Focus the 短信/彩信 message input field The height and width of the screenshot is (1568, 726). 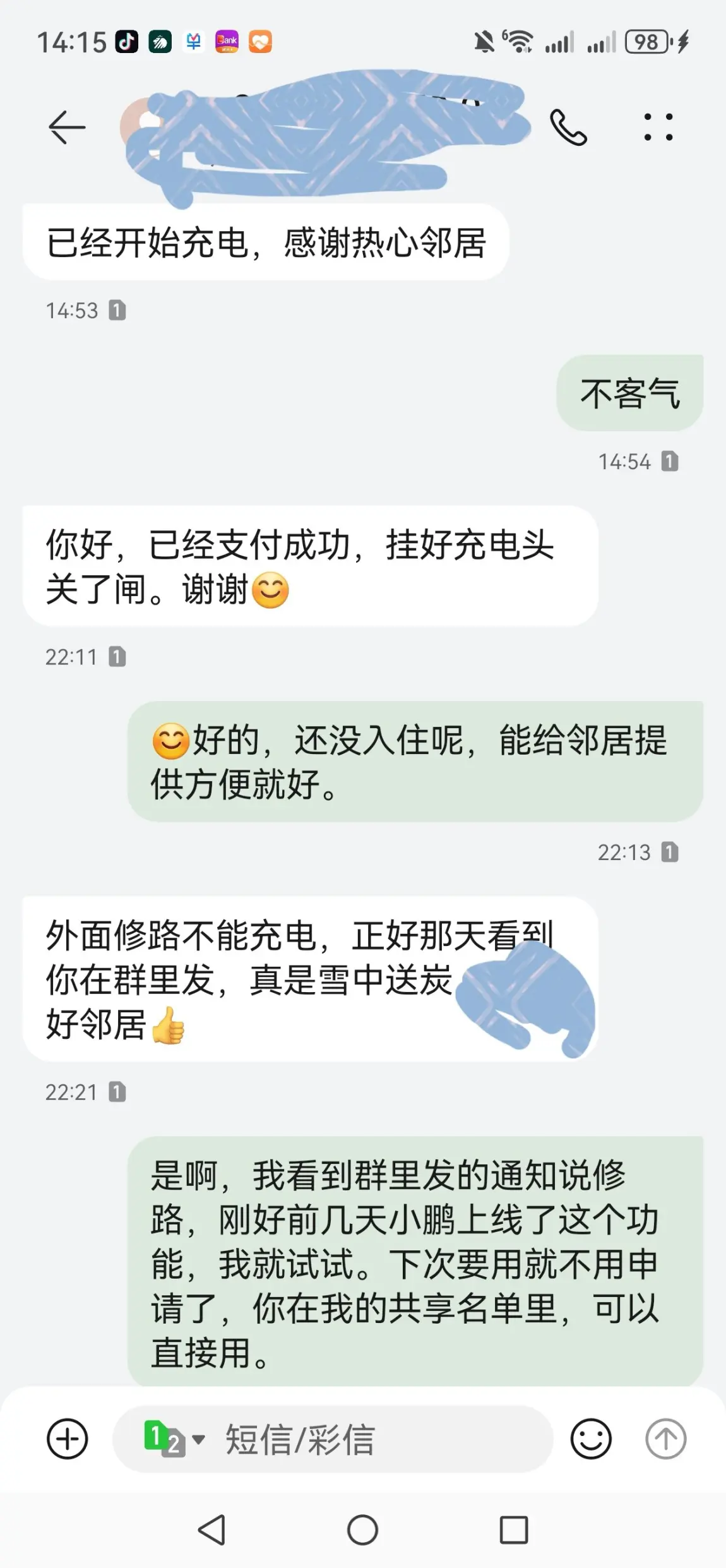click(333, 1439)
